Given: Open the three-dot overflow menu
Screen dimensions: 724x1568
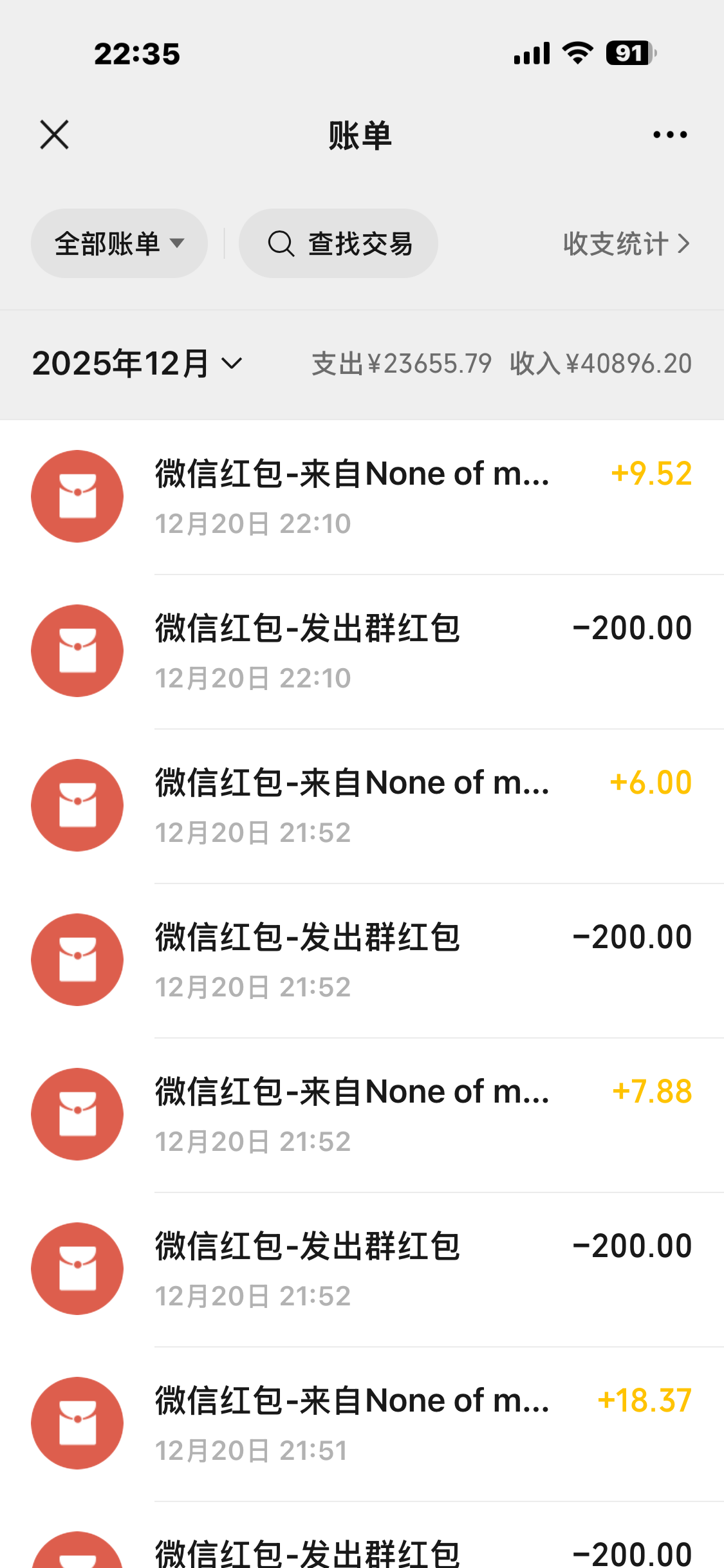Looking at the screenshot, I should 670,135.
